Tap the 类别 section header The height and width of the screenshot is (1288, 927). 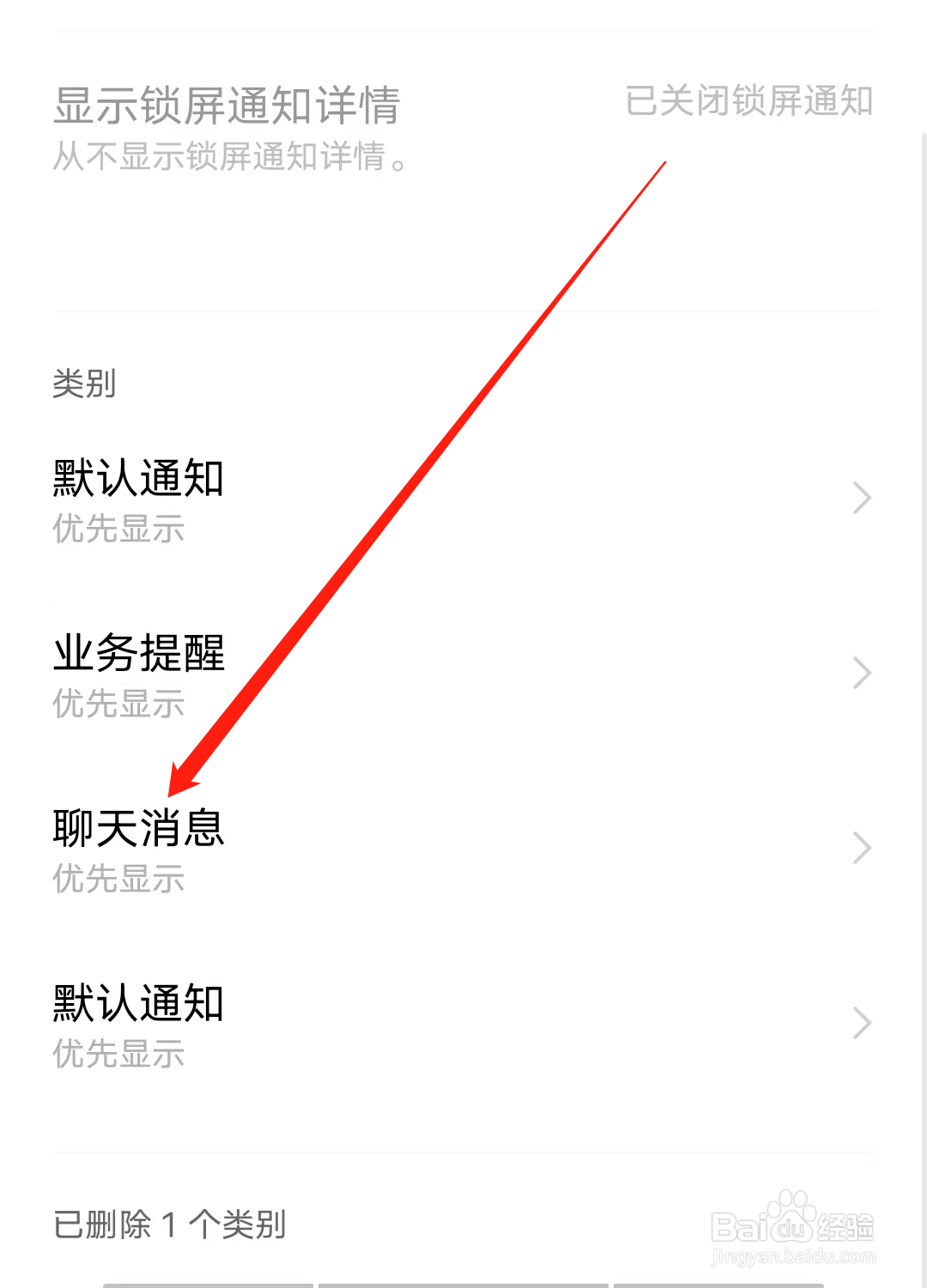point(82,384)
